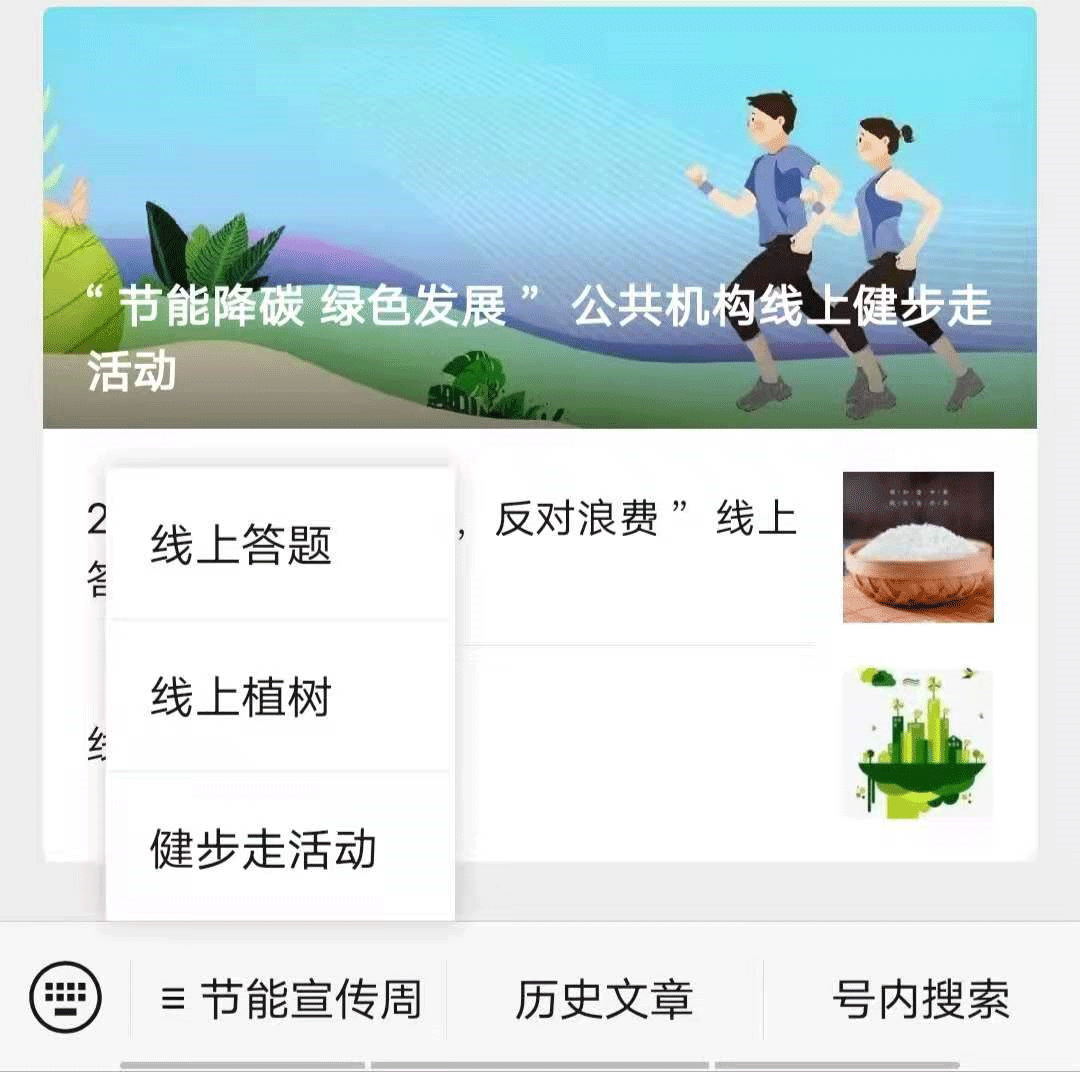
Task: Open 历史文章 from the bottom bar
Action: pos(604,999)
